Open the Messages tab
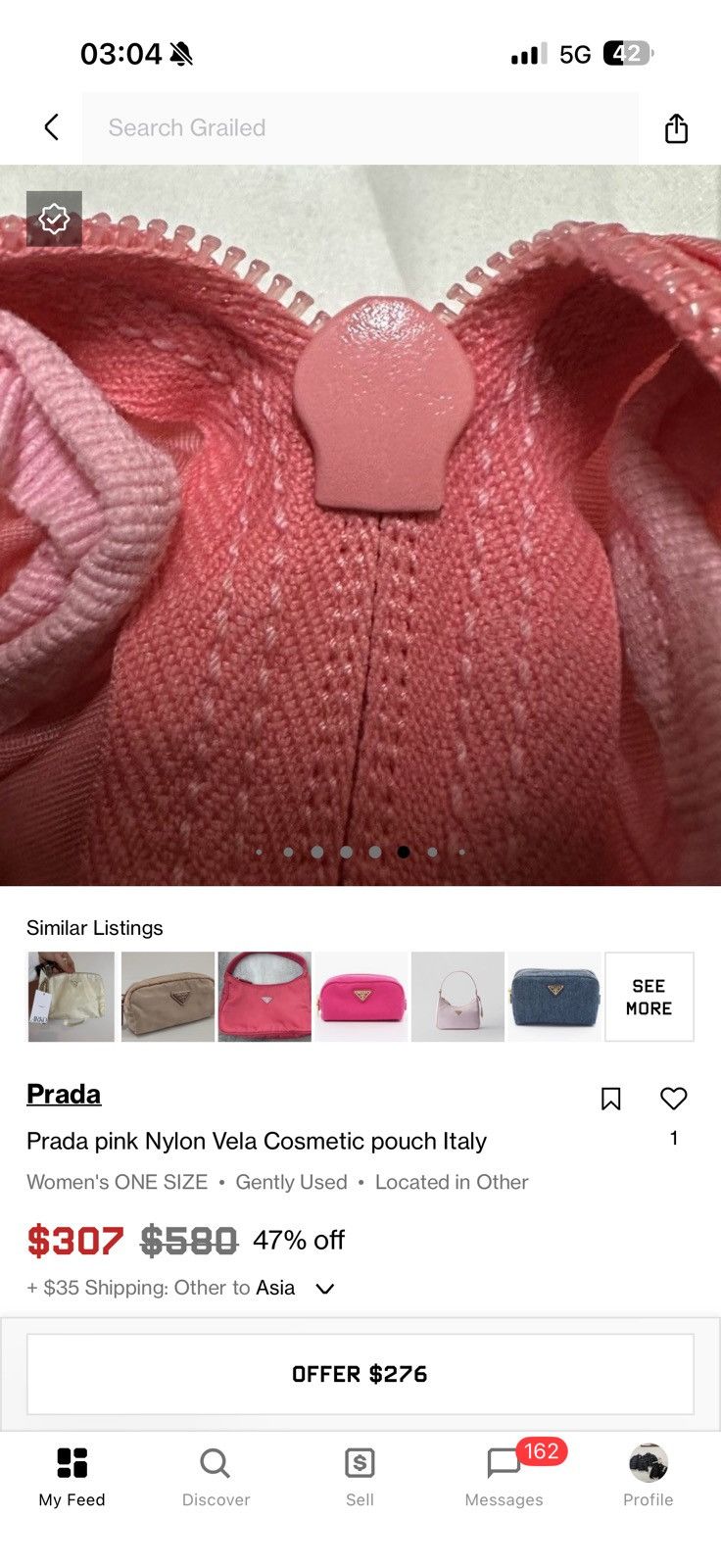 point(504,1477)
